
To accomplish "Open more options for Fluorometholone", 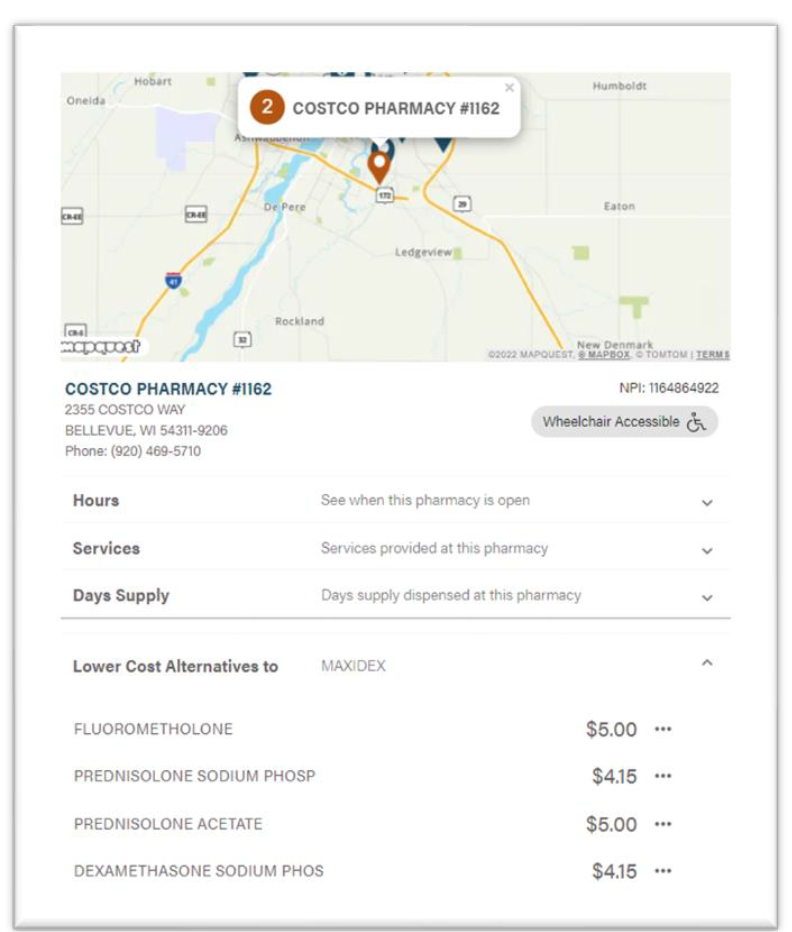I will coord(663,729).
